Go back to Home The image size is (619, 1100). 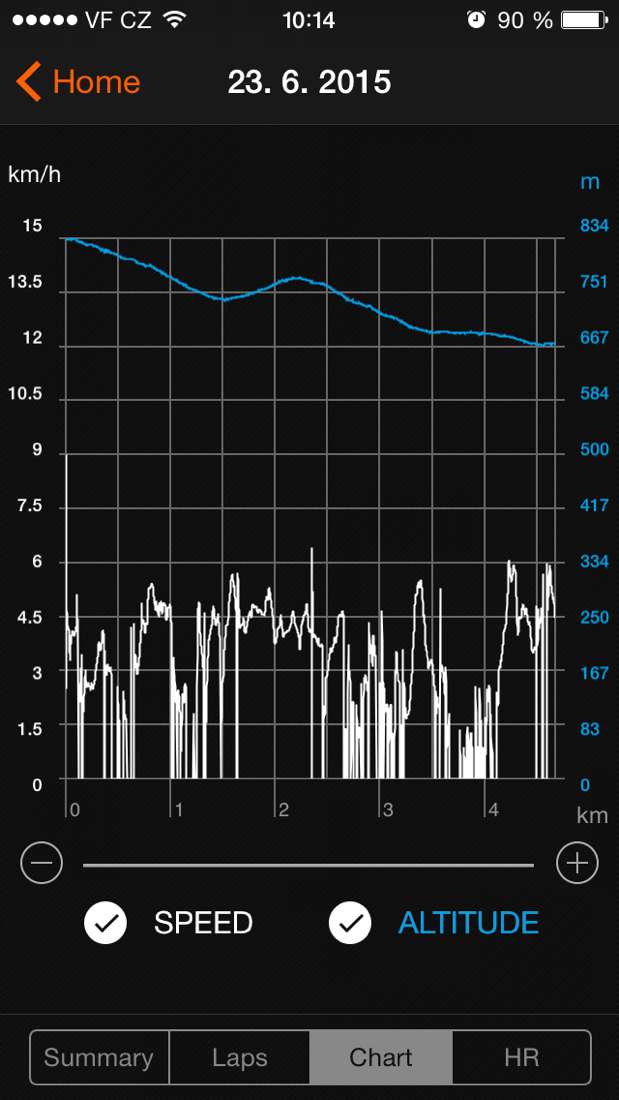click(x=78, y=82)
